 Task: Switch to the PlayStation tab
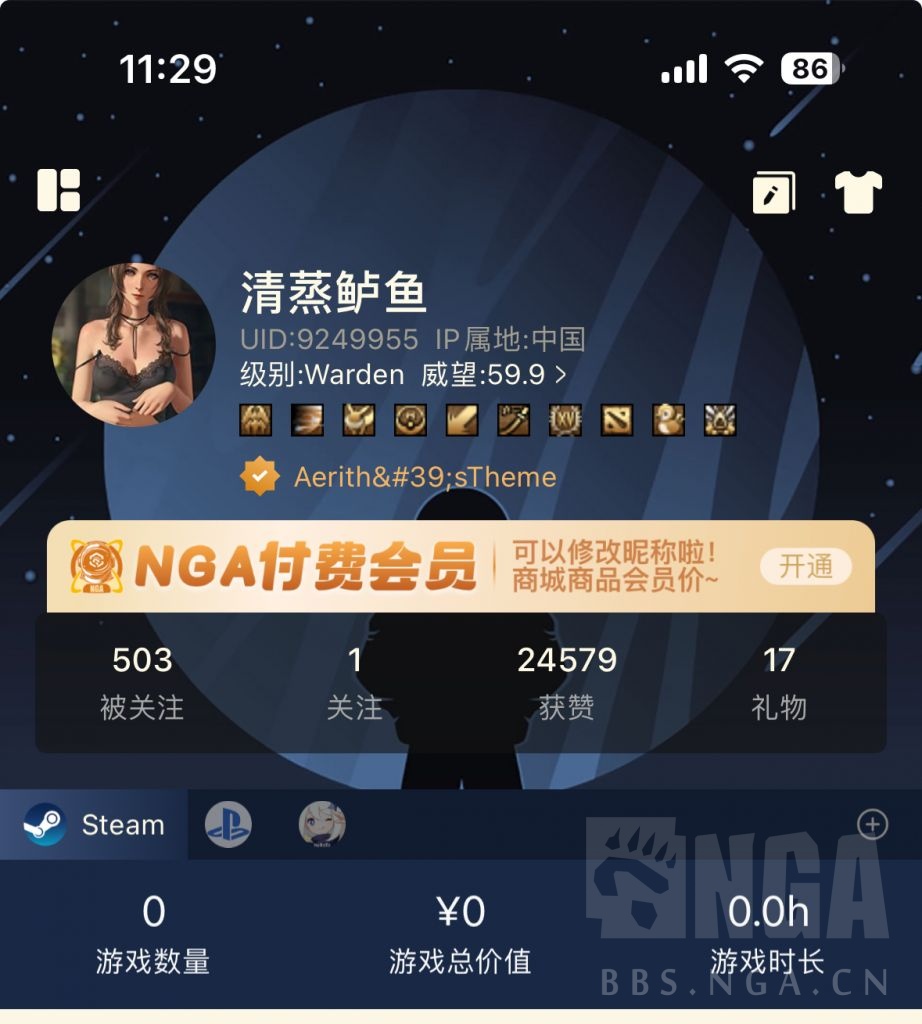228,826
